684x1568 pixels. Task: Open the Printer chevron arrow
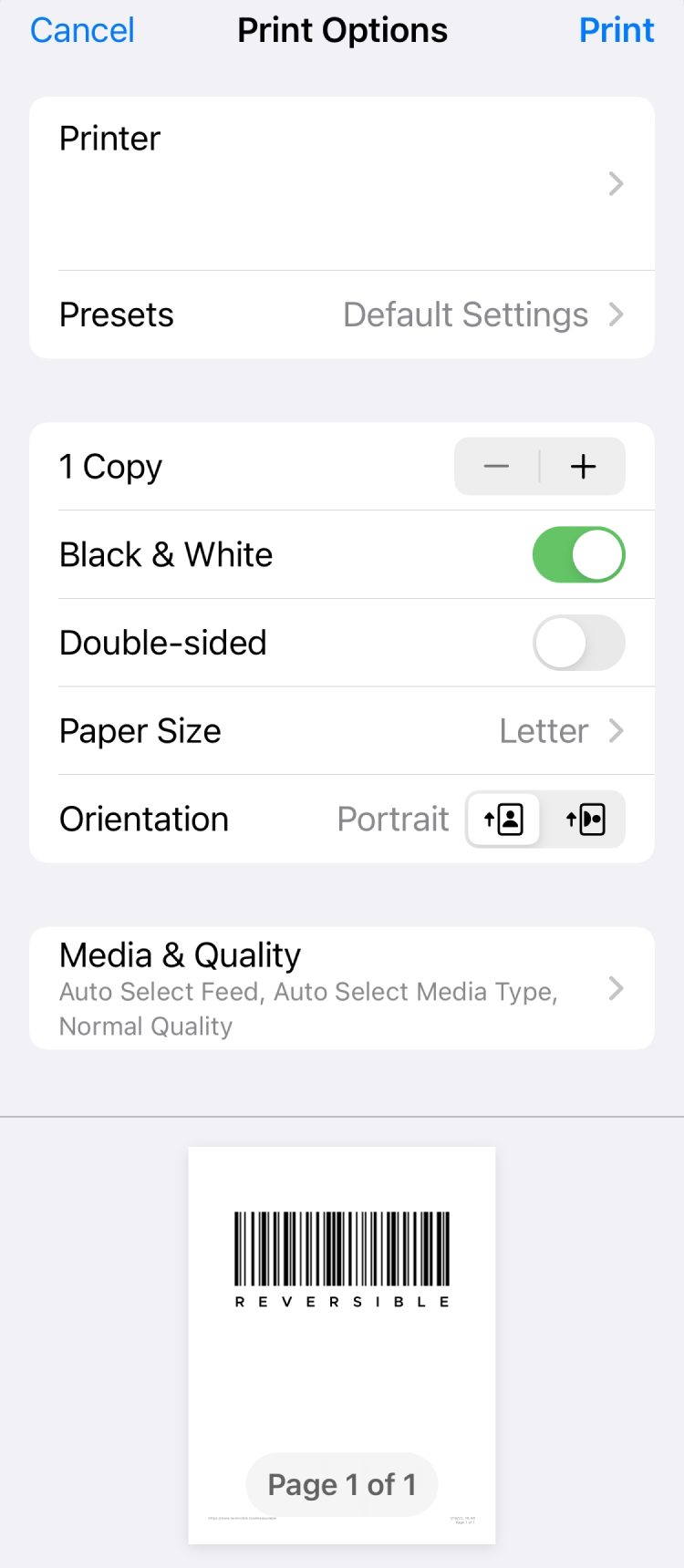tap(616, 183)
